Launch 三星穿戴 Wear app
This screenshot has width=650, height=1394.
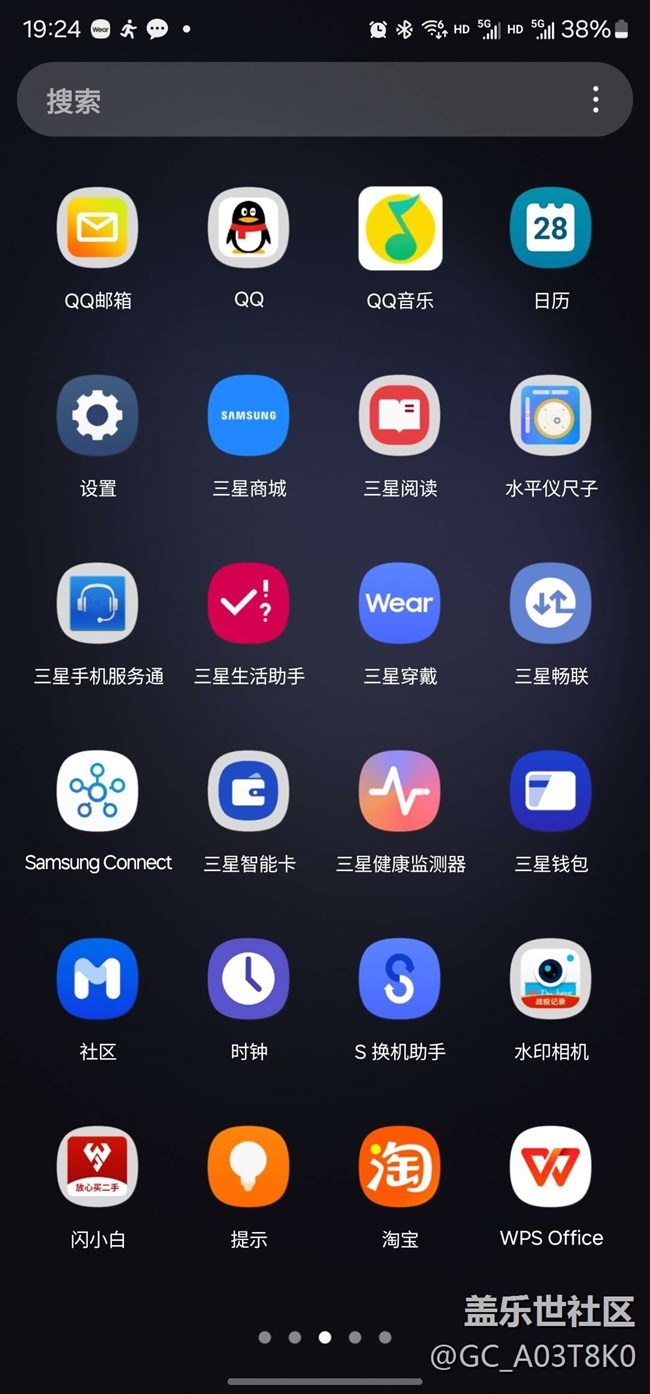coord(400,604)
